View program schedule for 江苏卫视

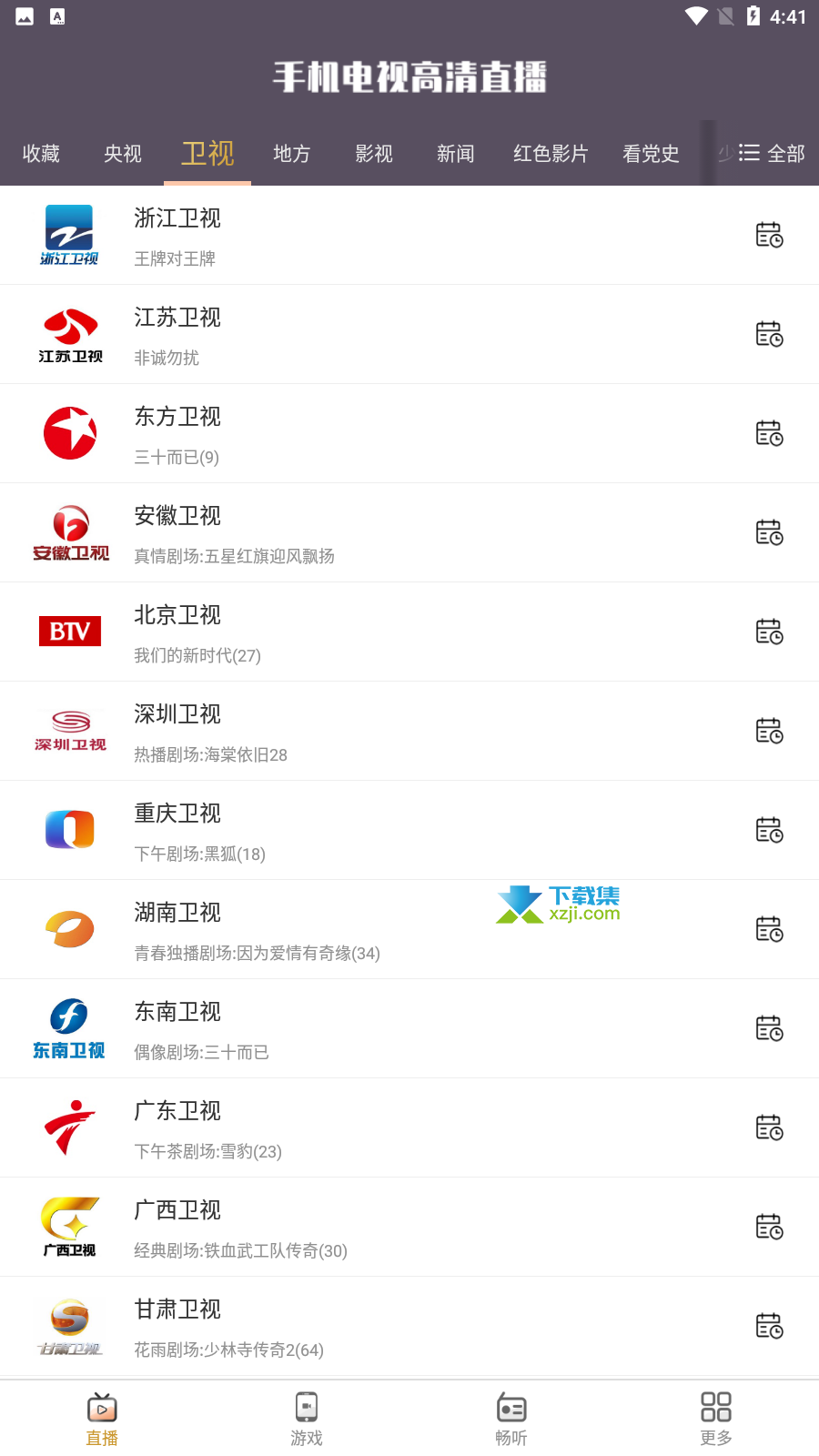[769, 334]
